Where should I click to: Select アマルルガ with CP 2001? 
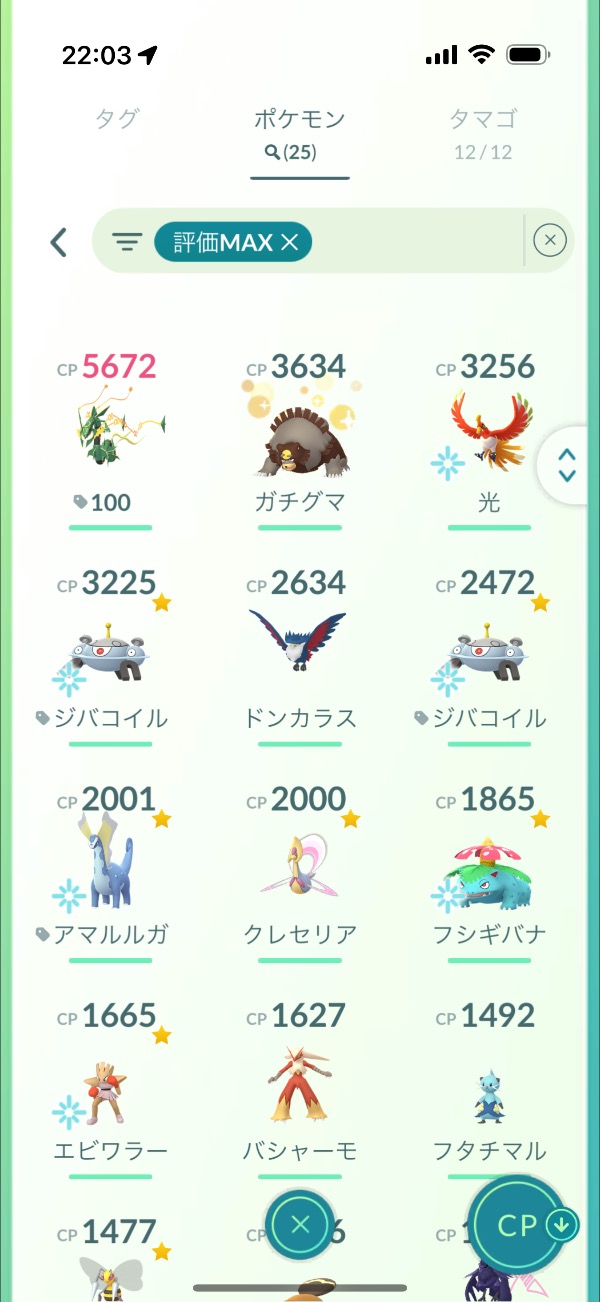click(x=110, y=870)
